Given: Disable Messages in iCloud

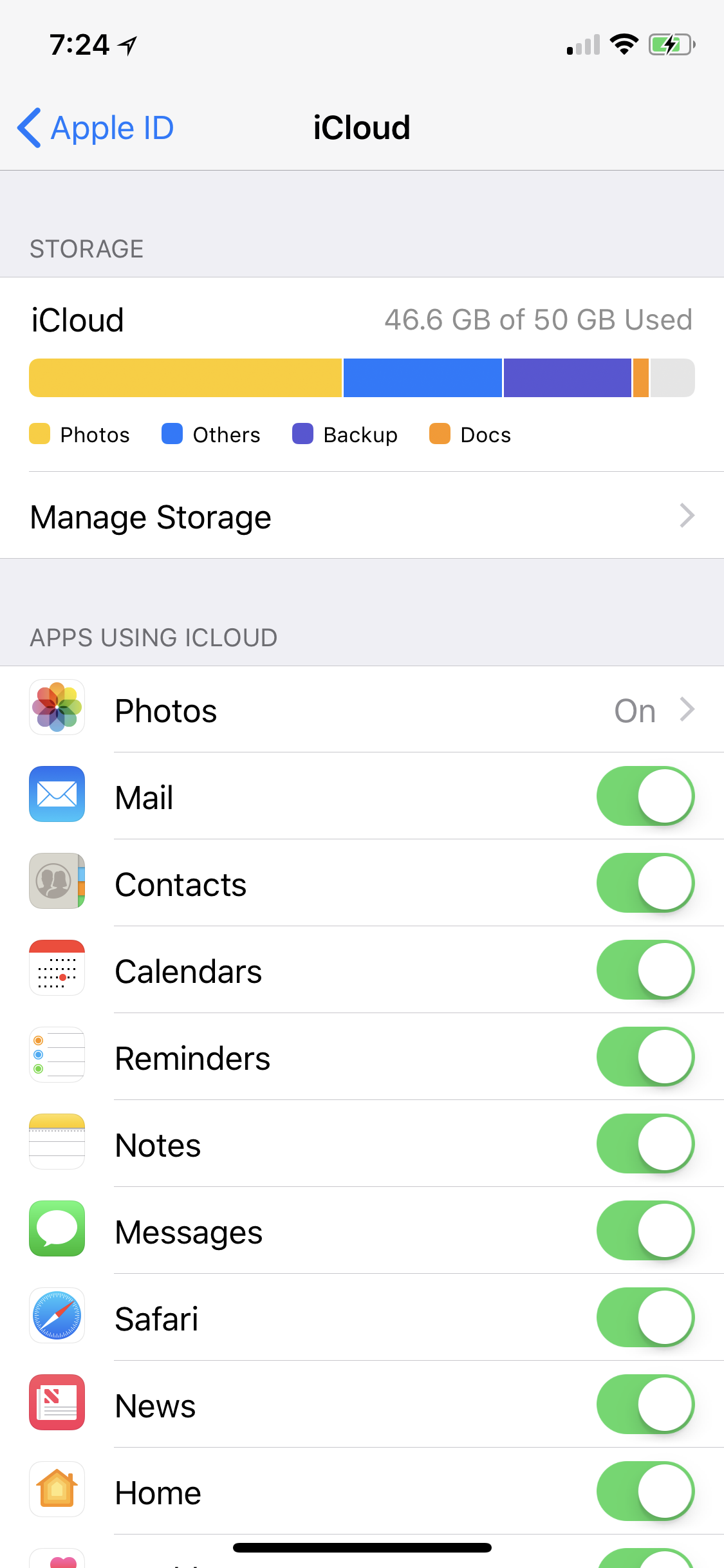Looking at the screenshot, I should (x=645, y=1231).
